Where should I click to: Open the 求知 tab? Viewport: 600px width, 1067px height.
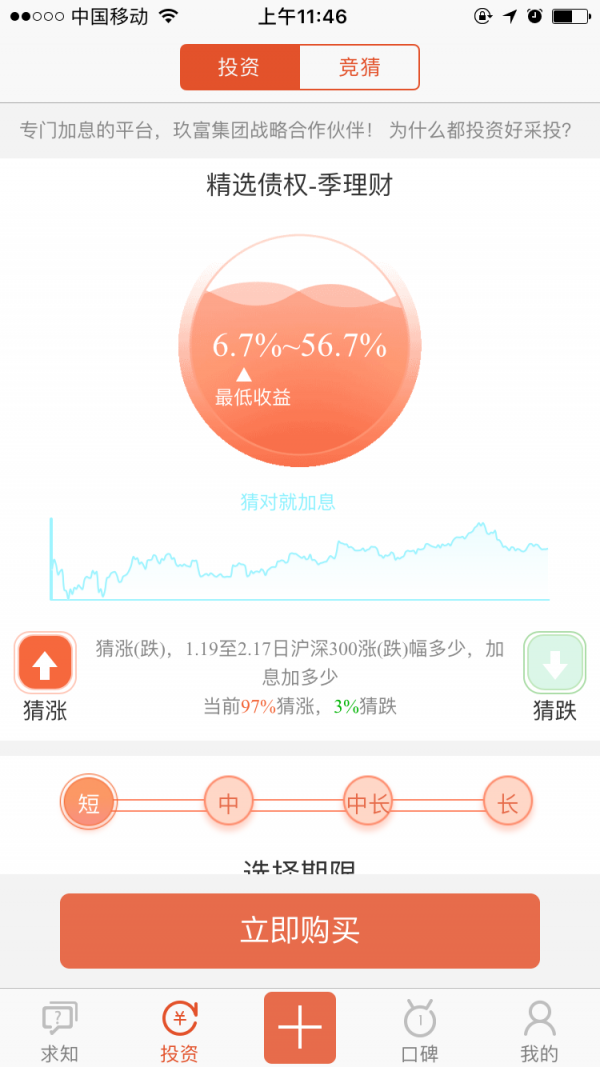[59, 1030]
